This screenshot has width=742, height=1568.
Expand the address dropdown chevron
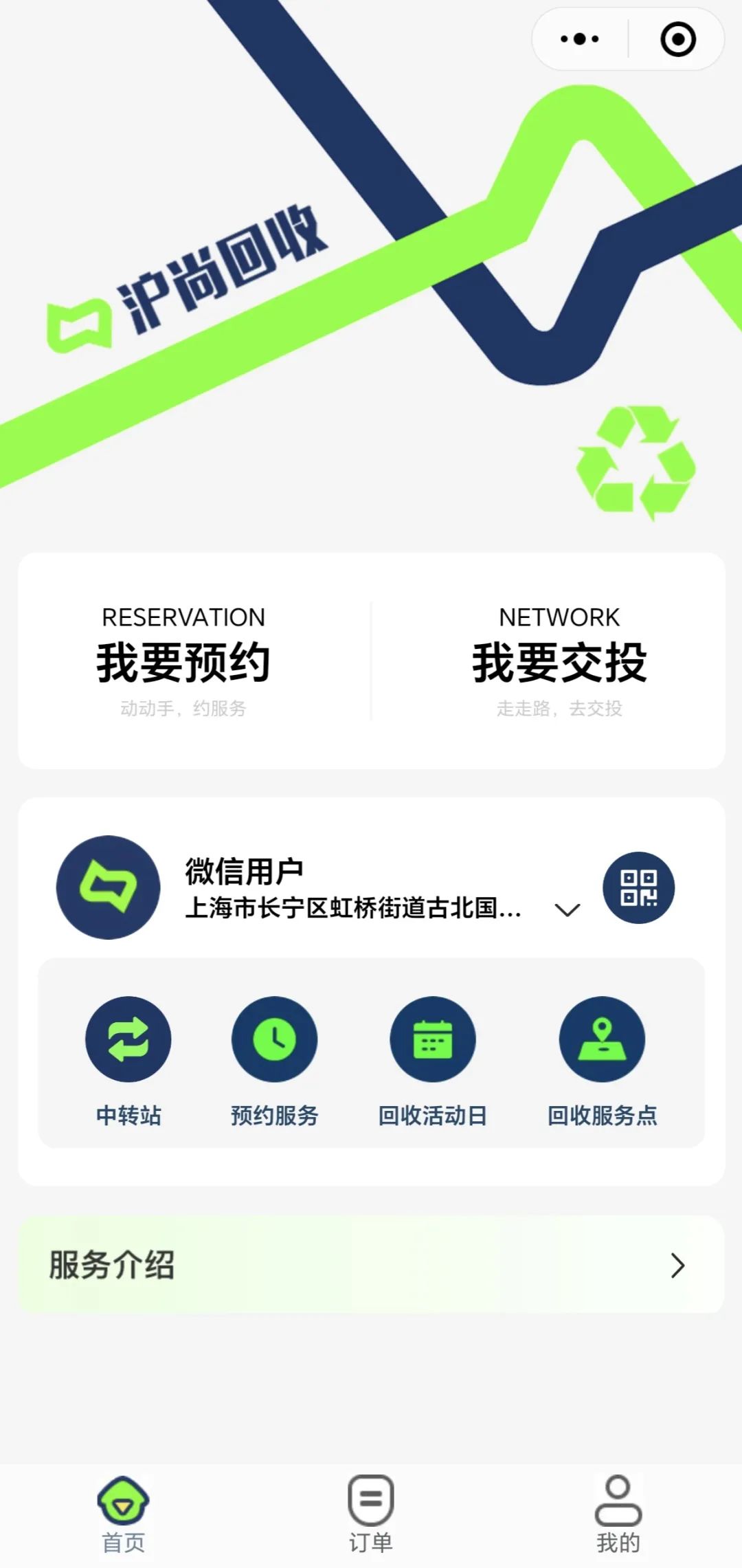567,910
